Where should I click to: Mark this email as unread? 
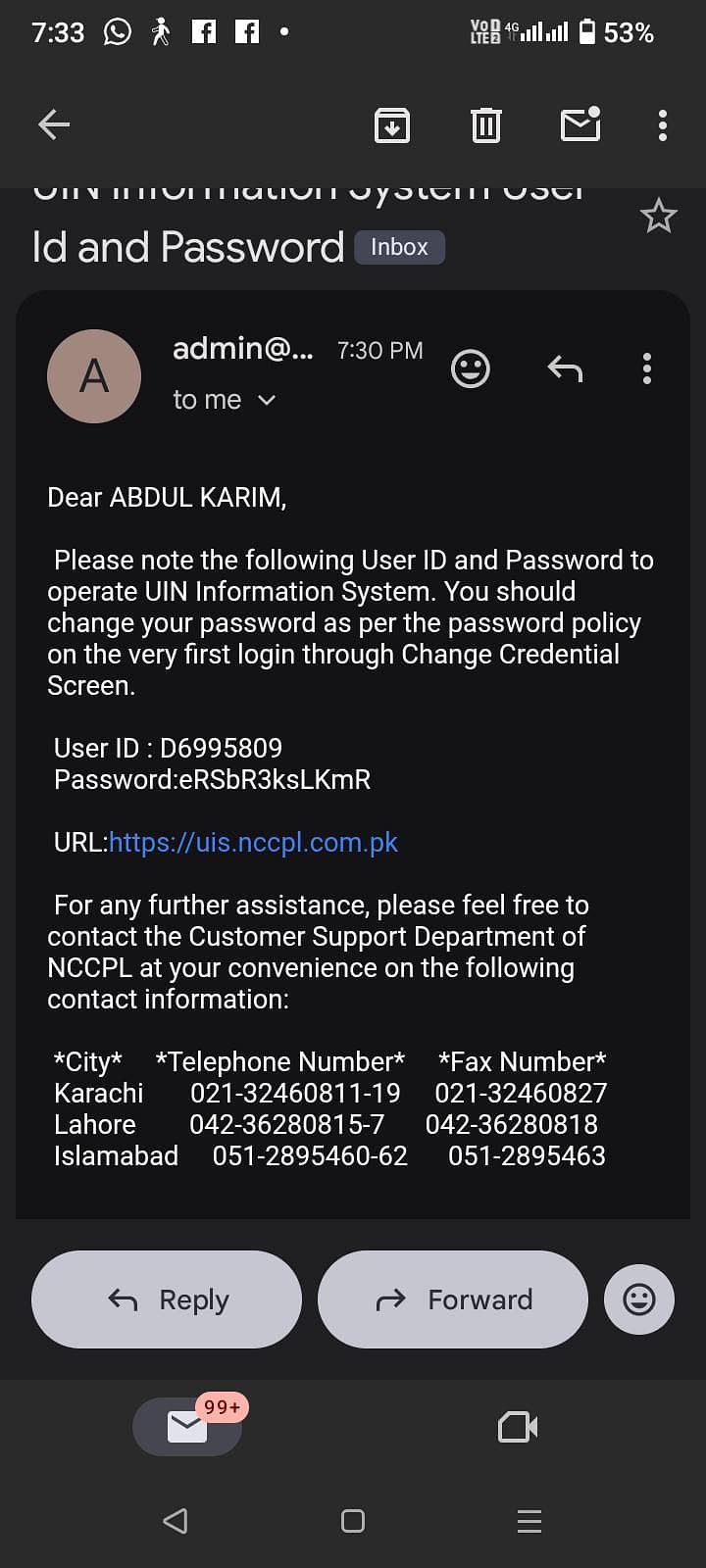(x=580, y=124)
